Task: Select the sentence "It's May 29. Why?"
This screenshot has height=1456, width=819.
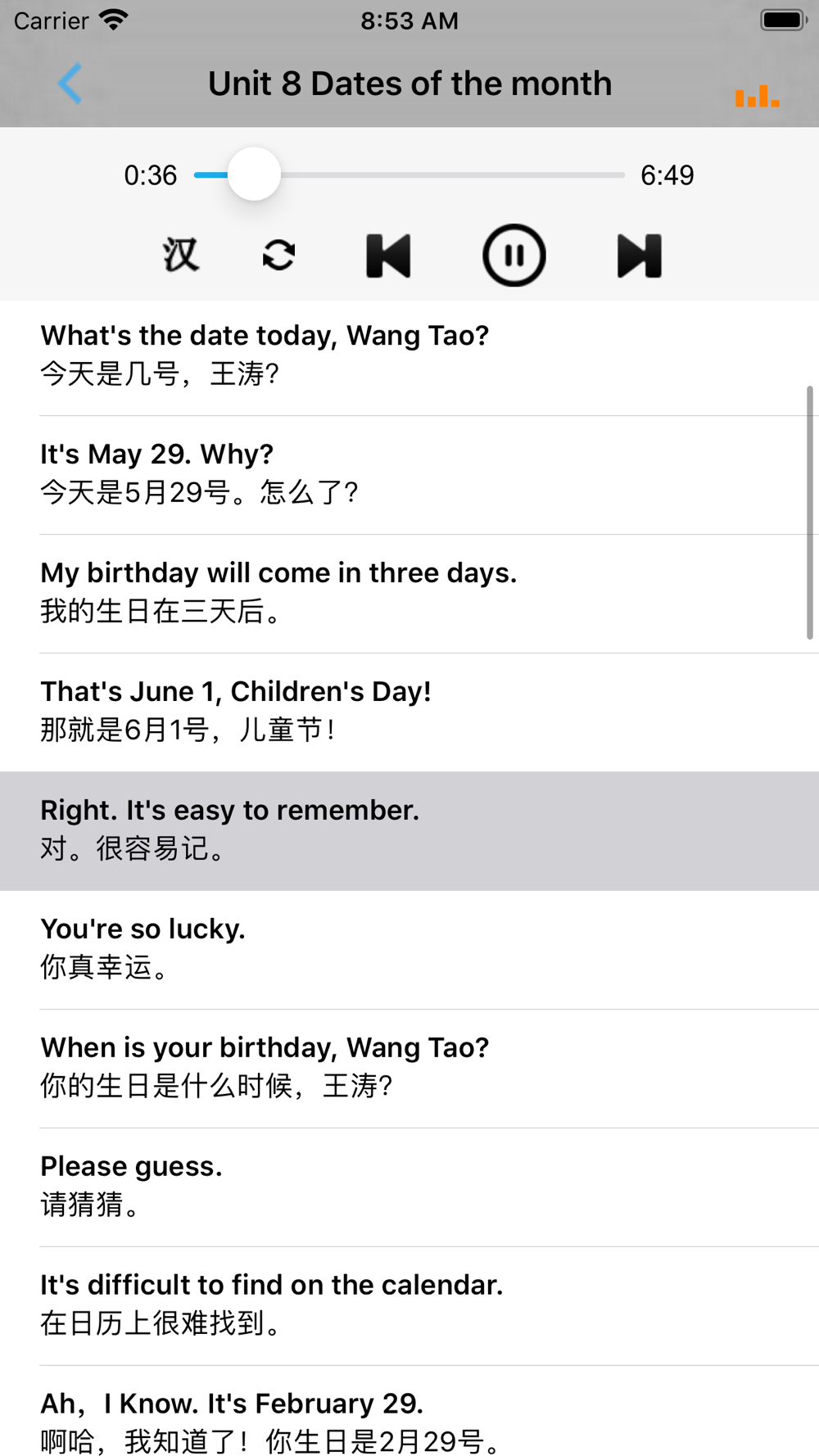Action: 409,475
